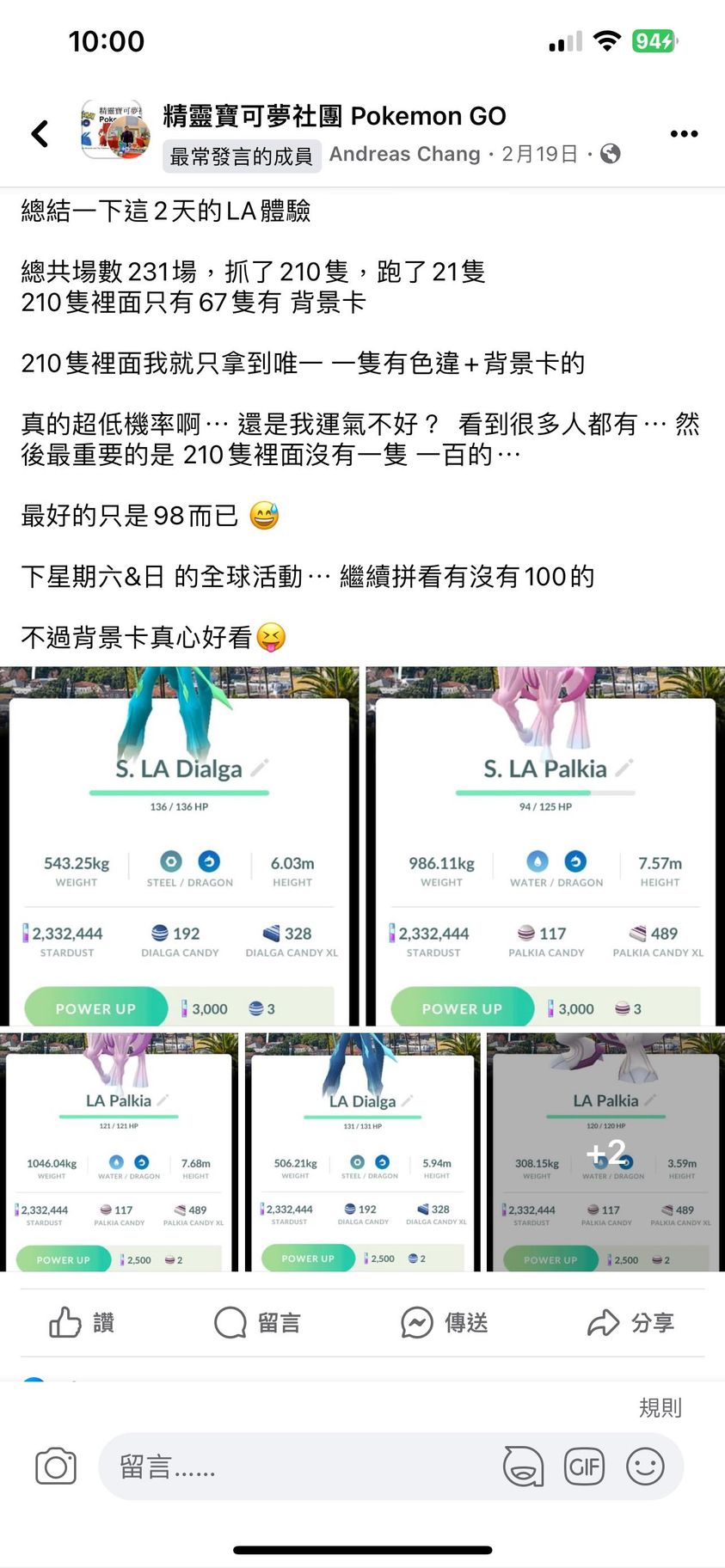This screenshot has height=1568, width=725.
Task: Send post via Messenger (傳送)
Action: (444, 1322)
